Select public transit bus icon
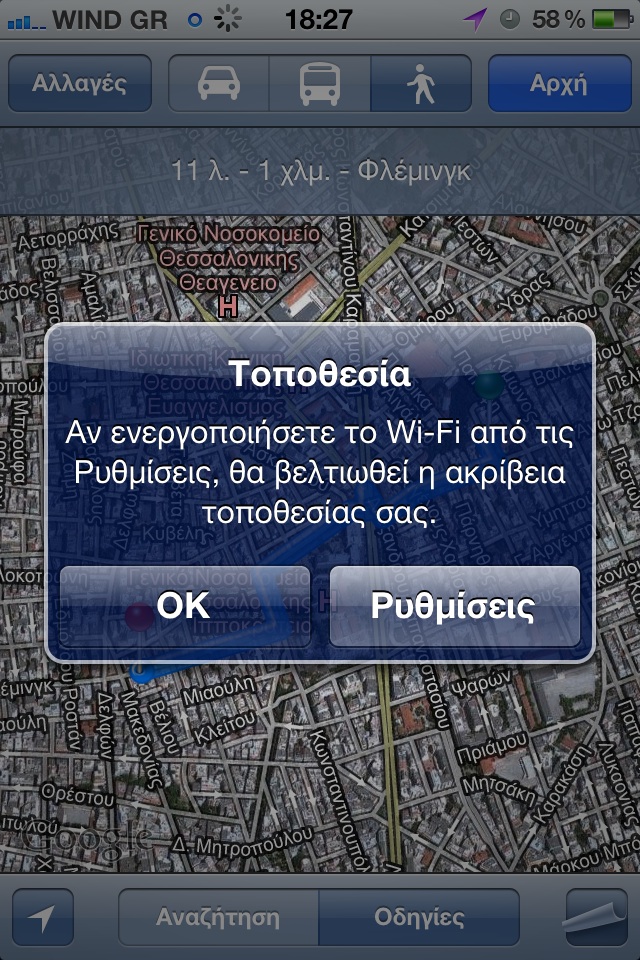Viewport: 640px width, 960px height. 320,83
